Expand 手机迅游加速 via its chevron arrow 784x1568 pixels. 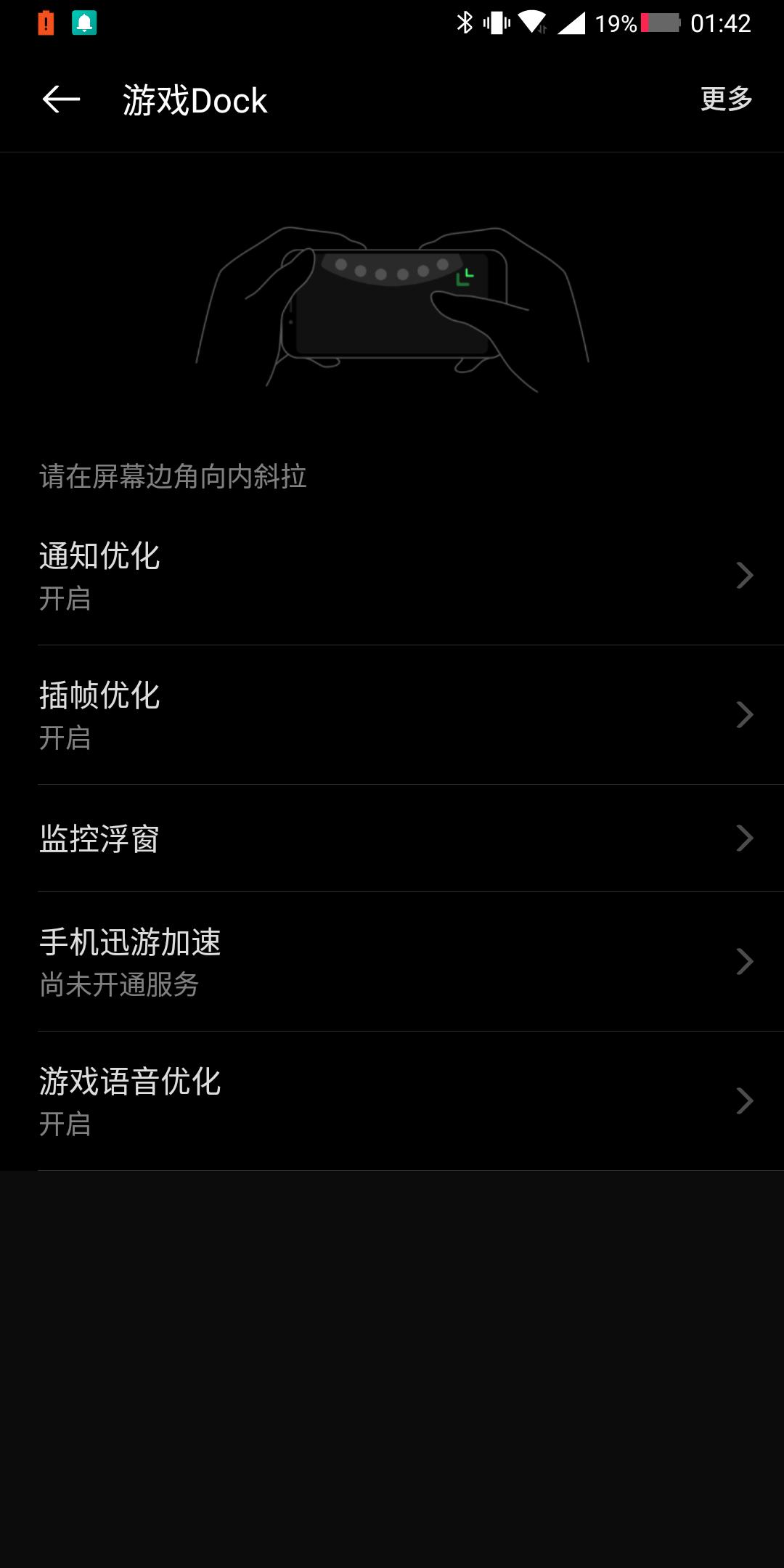(x=745, y=961)
